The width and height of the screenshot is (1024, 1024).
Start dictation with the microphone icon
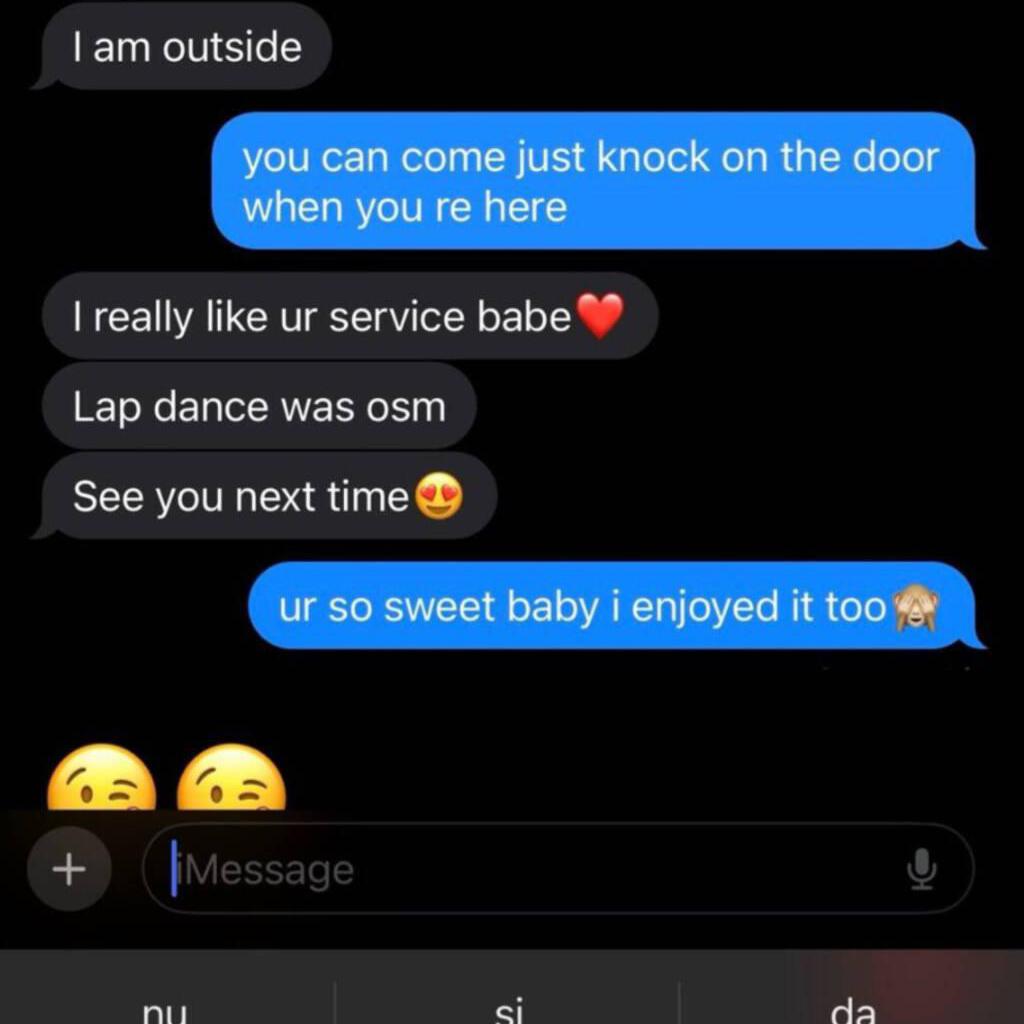(921, 869)
